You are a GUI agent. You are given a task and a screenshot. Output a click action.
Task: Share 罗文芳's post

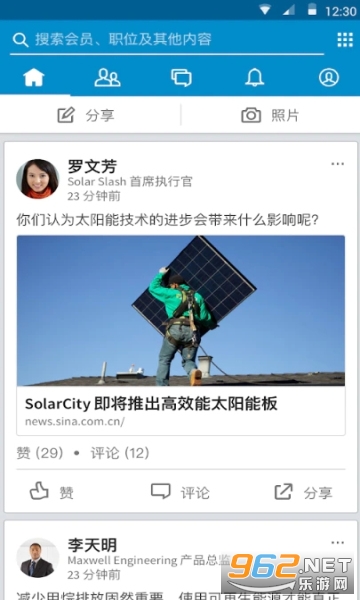[x=303, y=492]
